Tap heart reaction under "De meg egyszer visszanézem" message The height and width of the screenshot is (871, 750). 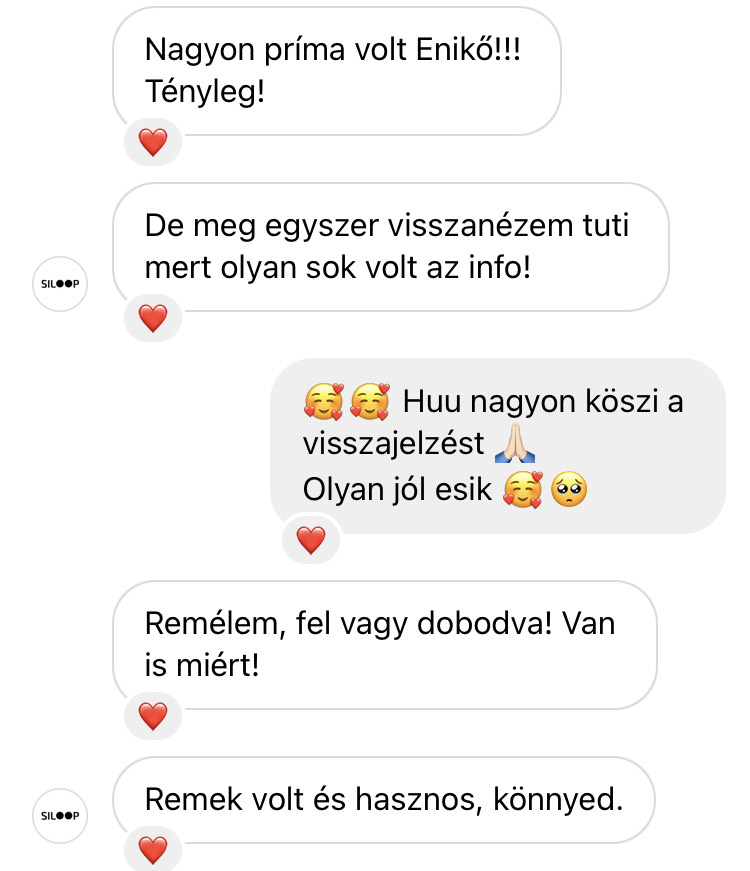(x=152, y=319)
